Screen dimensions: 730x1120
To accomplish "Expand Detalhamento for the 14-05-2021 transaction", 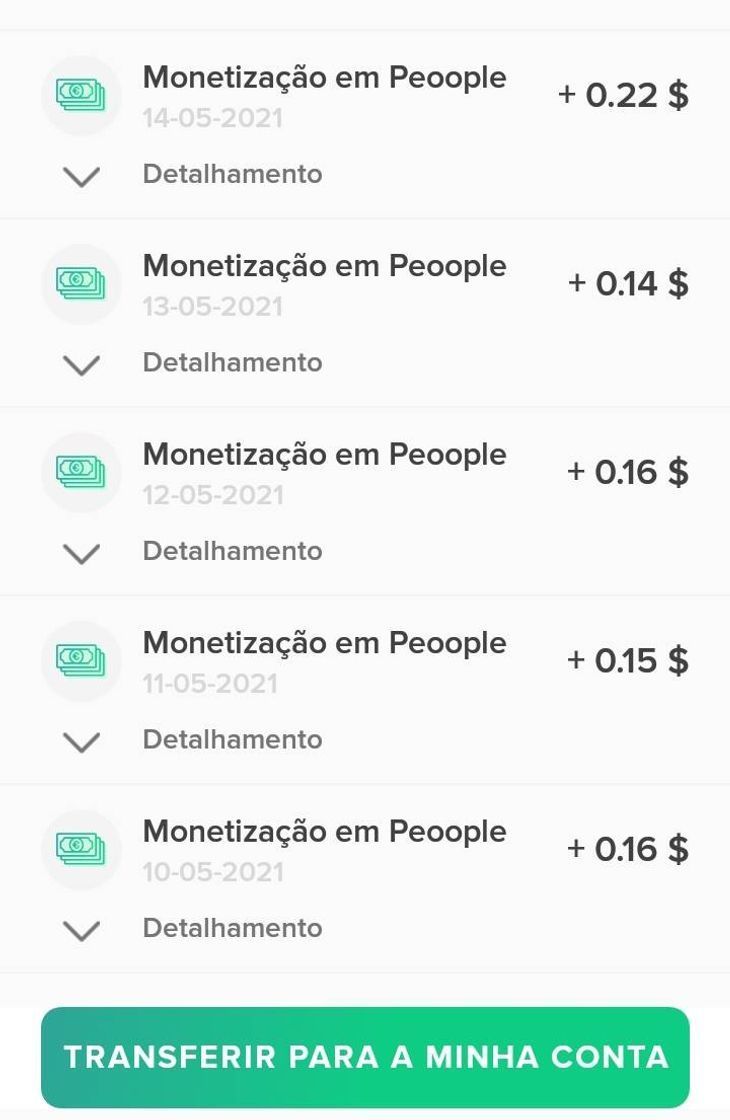I will point(81,175).
